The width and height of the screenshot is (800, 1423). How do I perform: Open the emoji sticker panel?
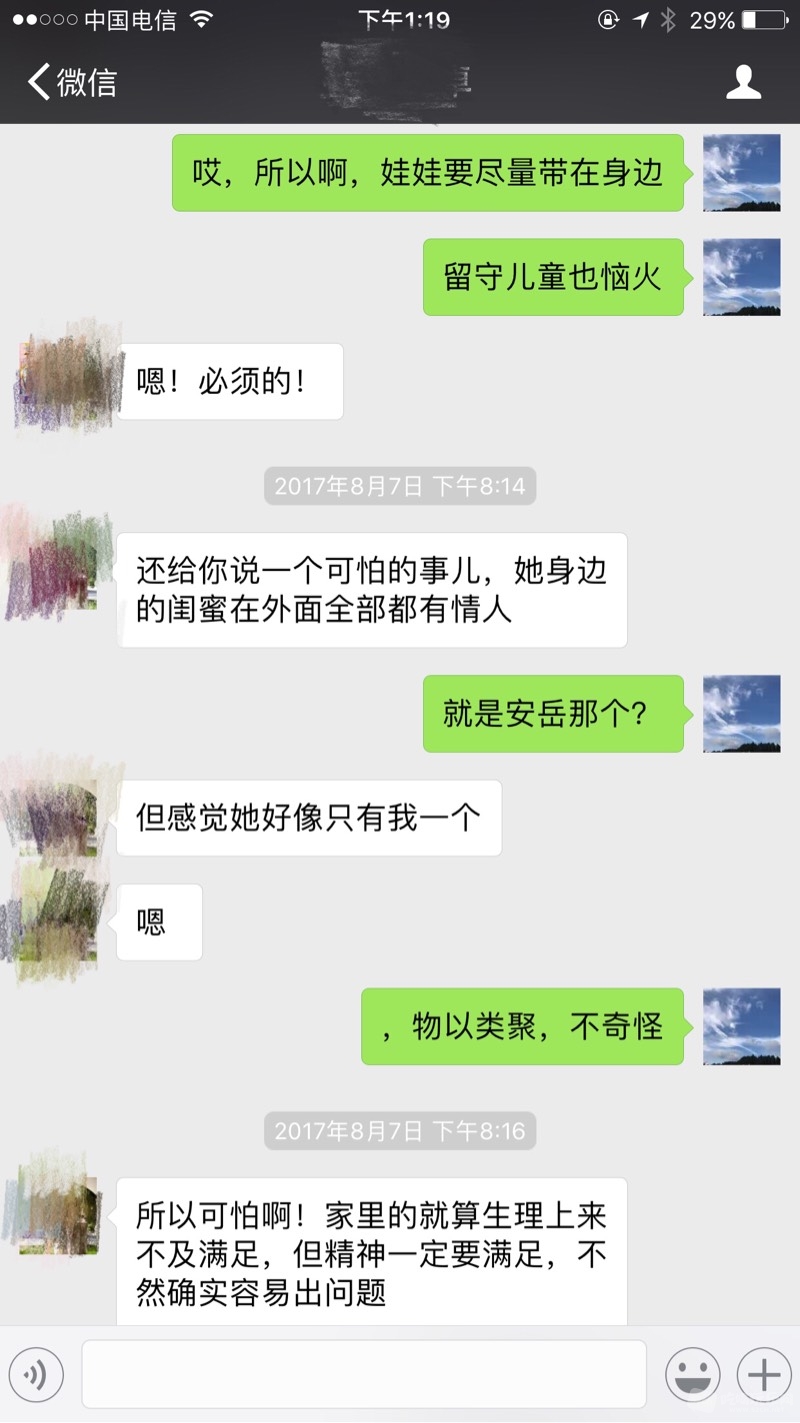(692, 1375)
